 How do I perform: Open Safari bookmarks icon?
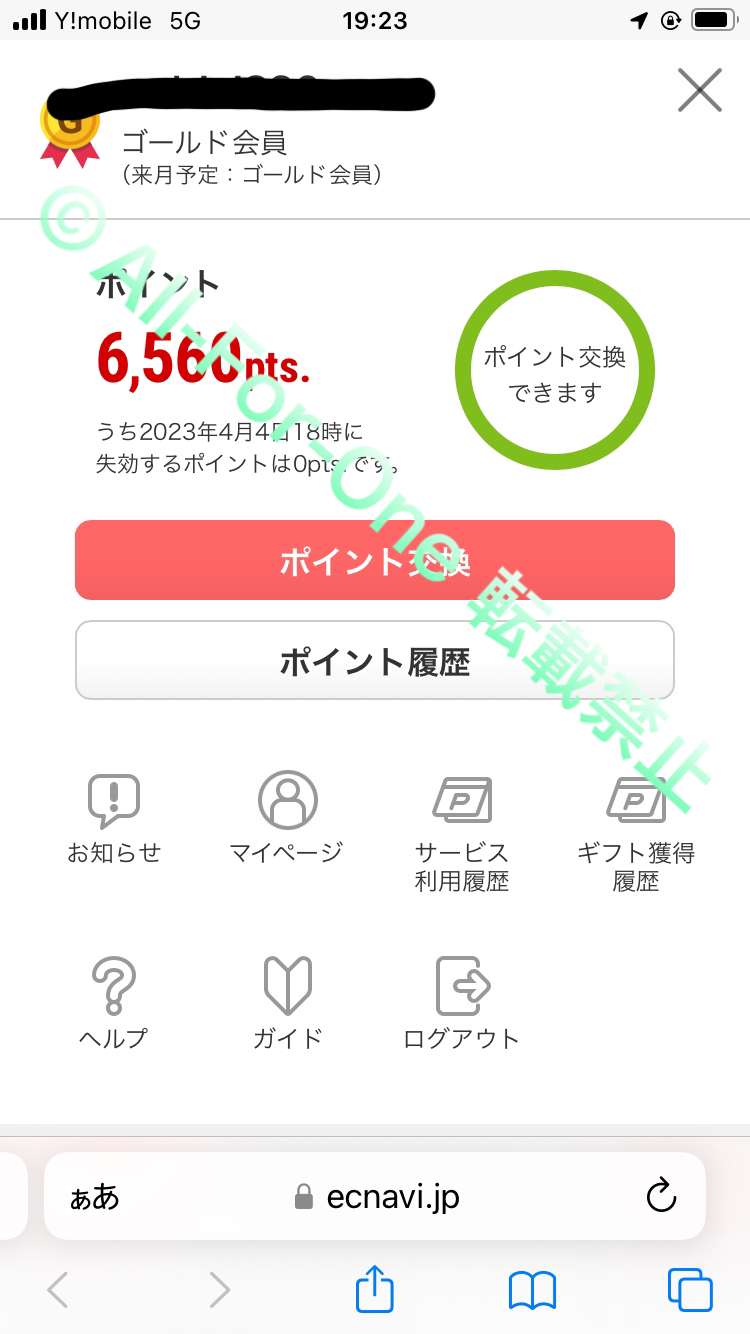tap(531, 1290)
